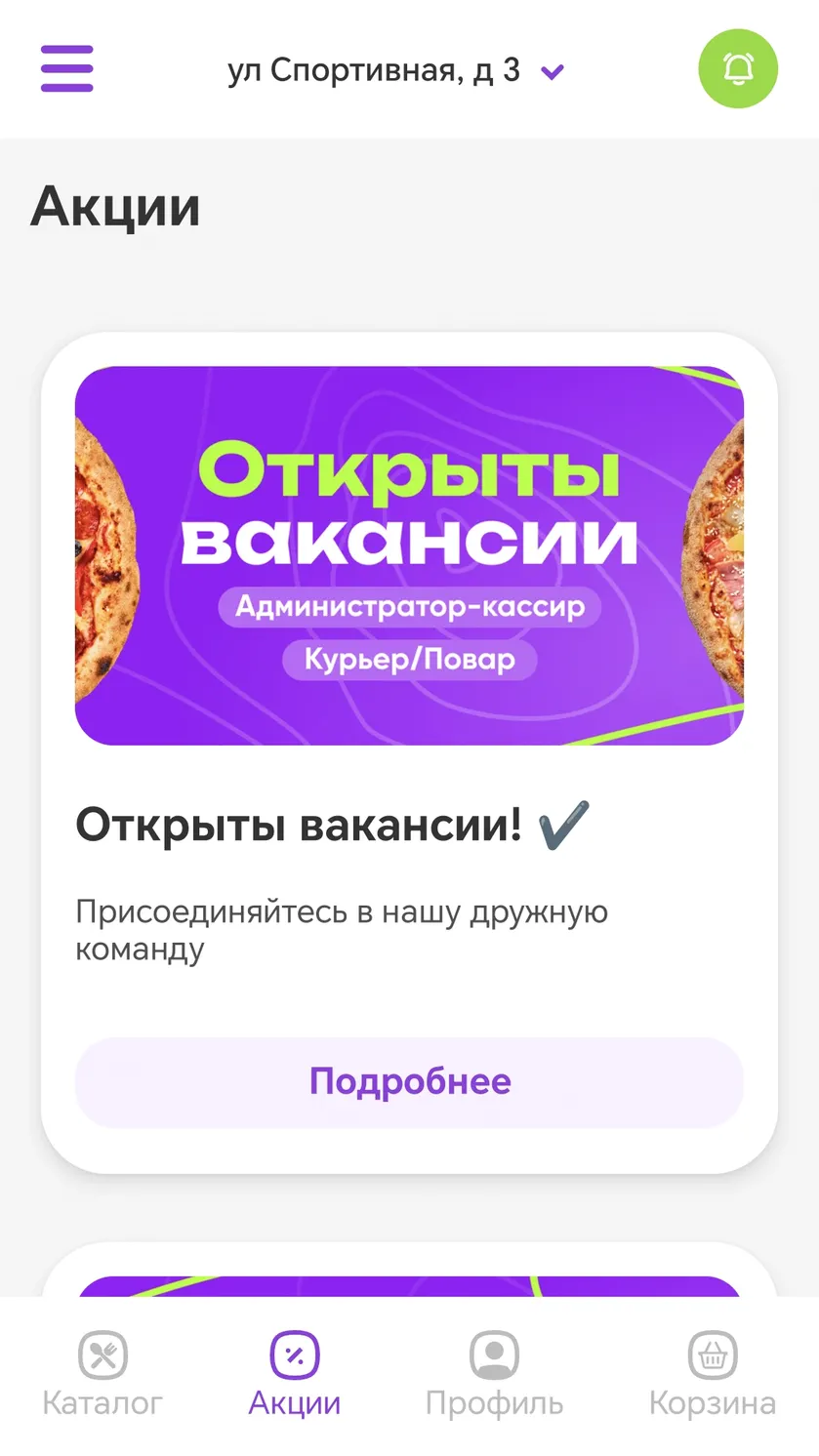The height and width of the screenshot is (1456, 819).
Task: Open the hamburger drawer menu
Action: (66, 69)
